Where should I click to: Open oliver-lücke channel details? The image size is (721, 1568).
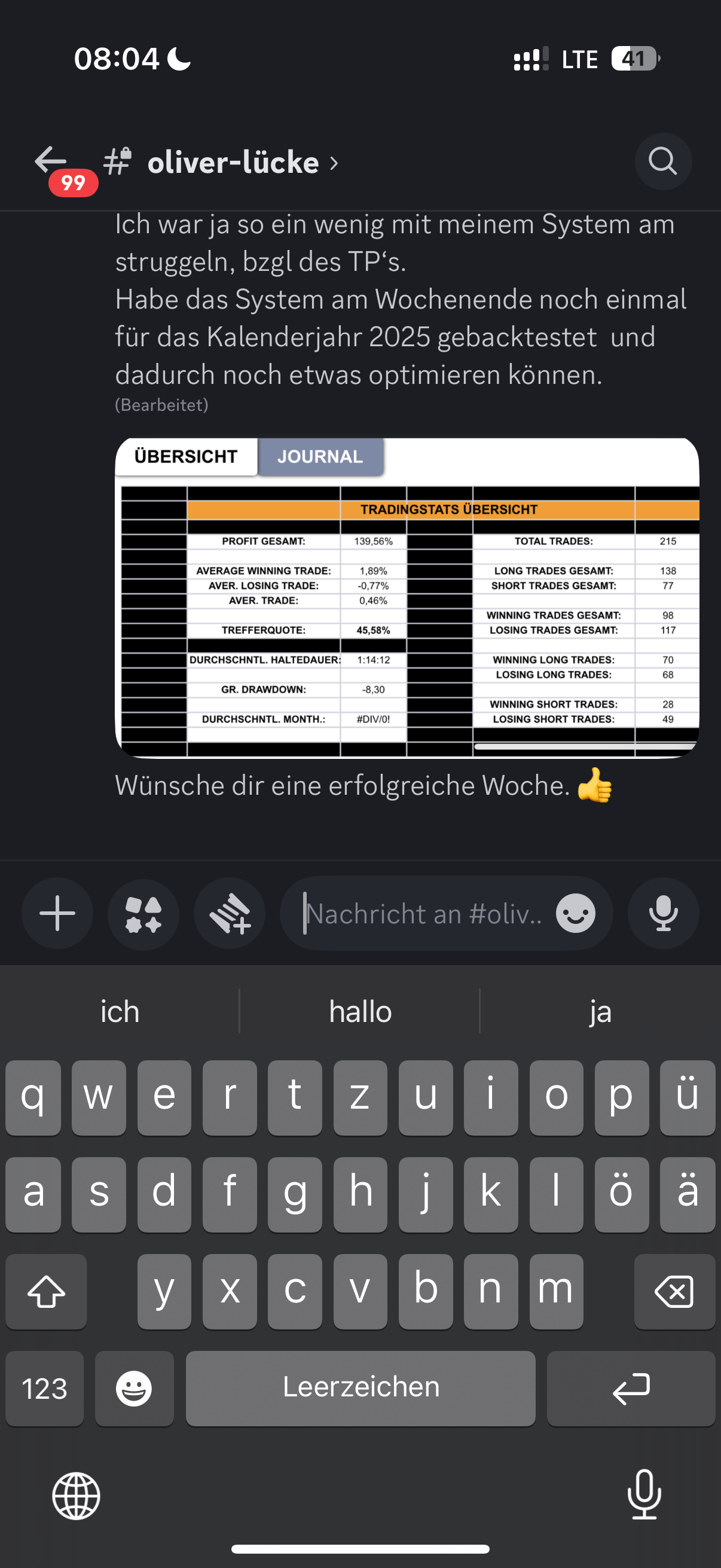(x=234, y=163)
